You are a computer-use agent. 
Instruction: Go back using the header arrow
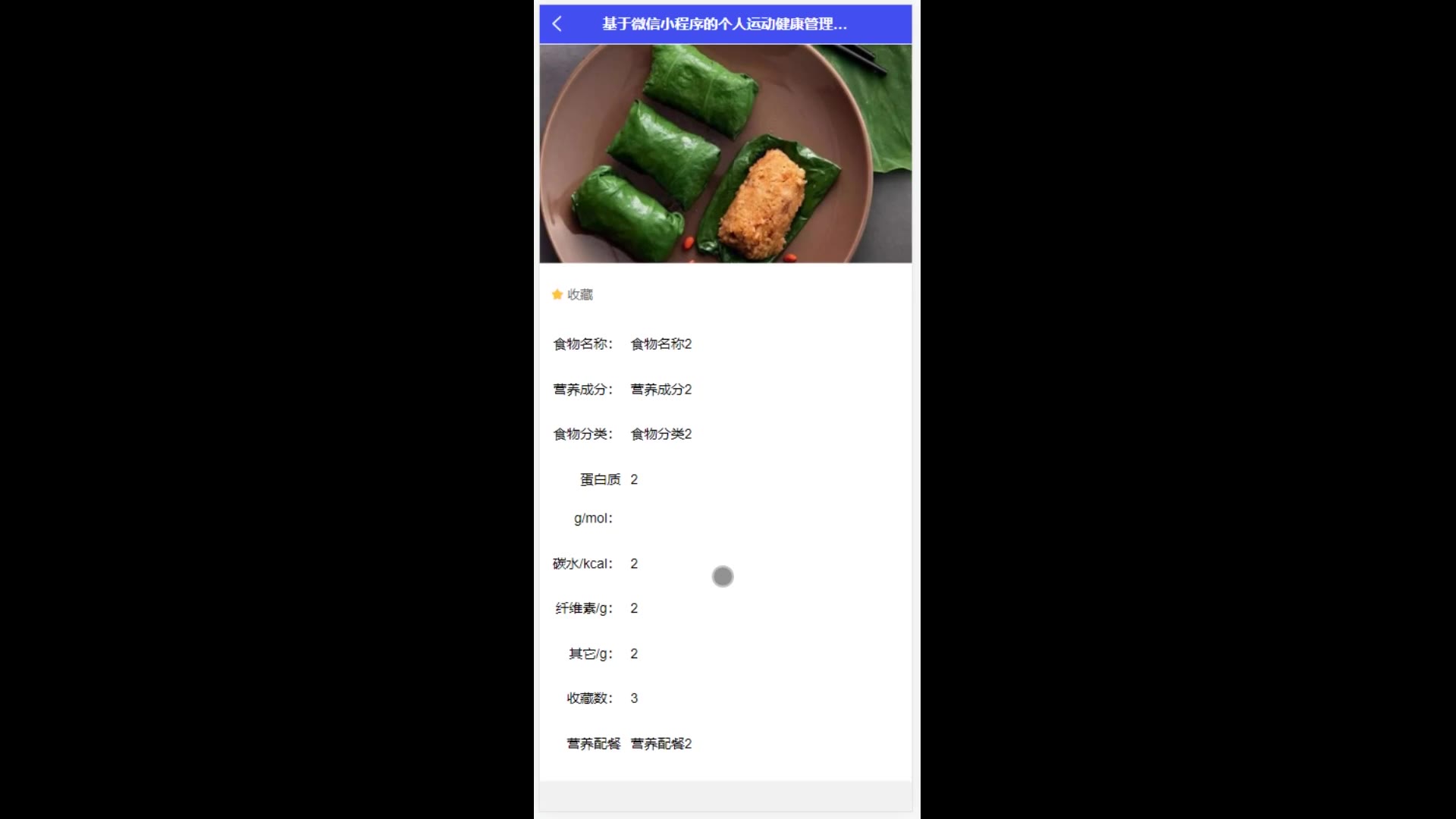(x=557, y=24)
